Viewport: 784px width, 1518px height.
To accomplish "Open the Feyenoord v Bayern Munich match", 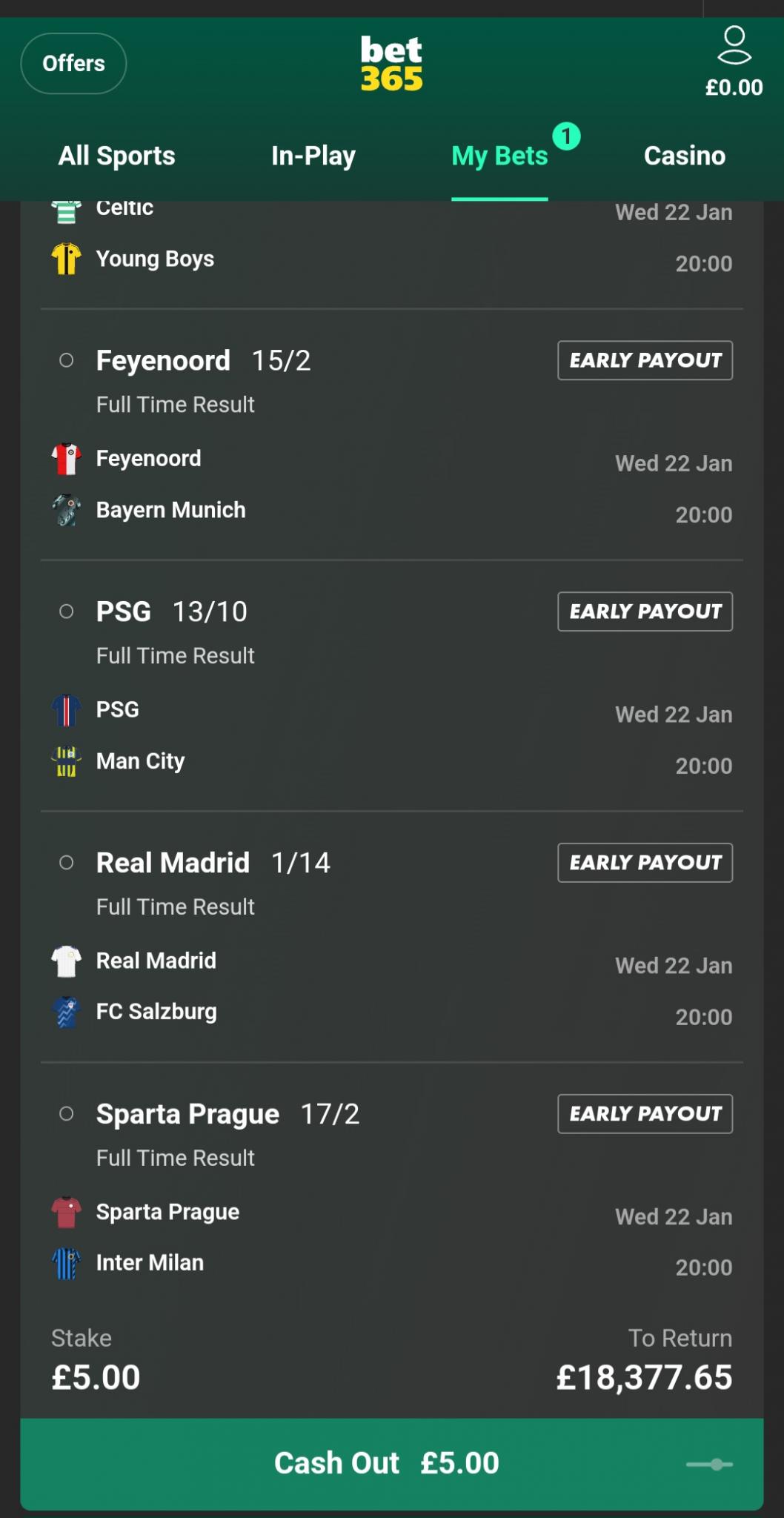I will coord(391,485).
